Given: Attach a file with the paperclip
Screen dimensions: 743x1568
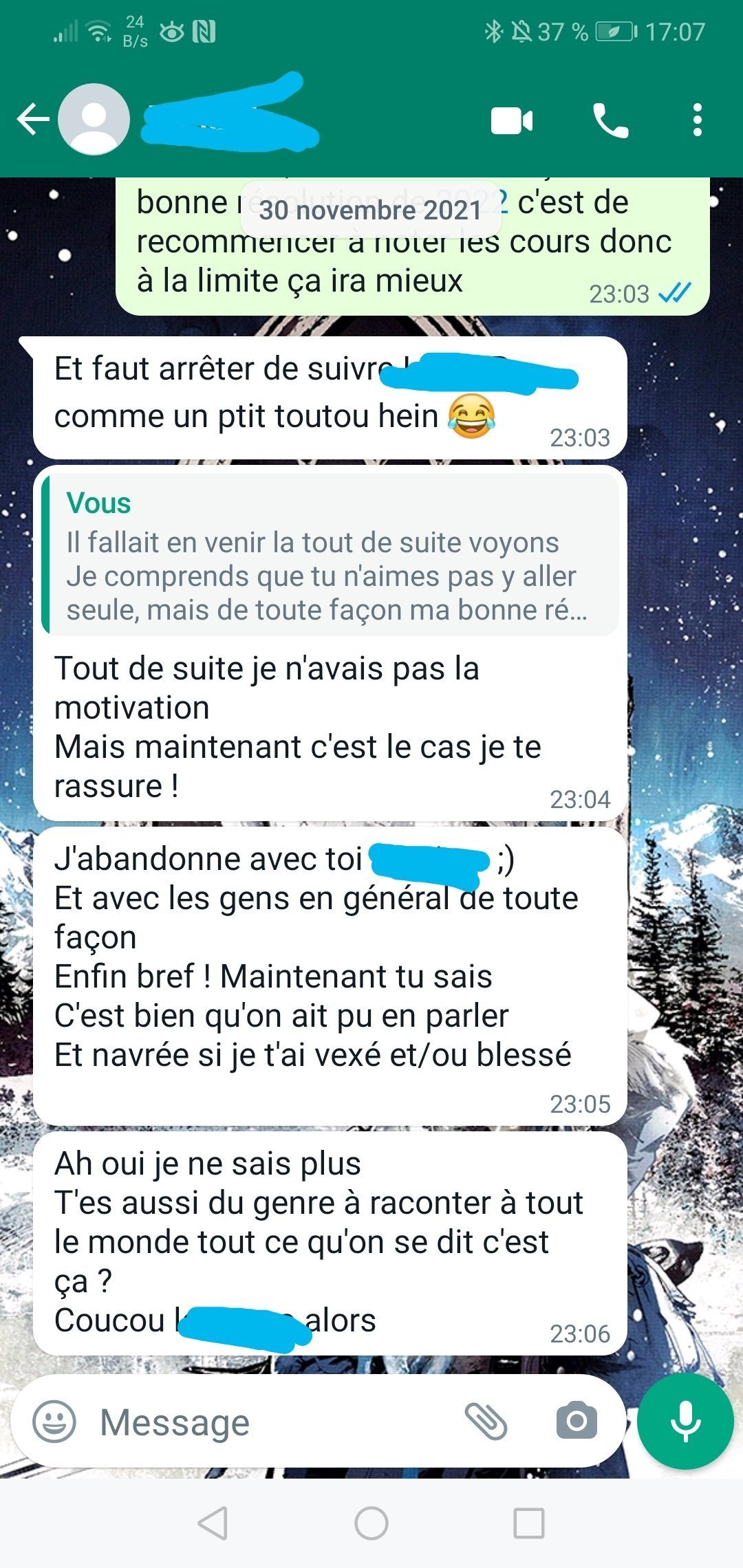Looking at the screenshot, I should pos(486,1422).
